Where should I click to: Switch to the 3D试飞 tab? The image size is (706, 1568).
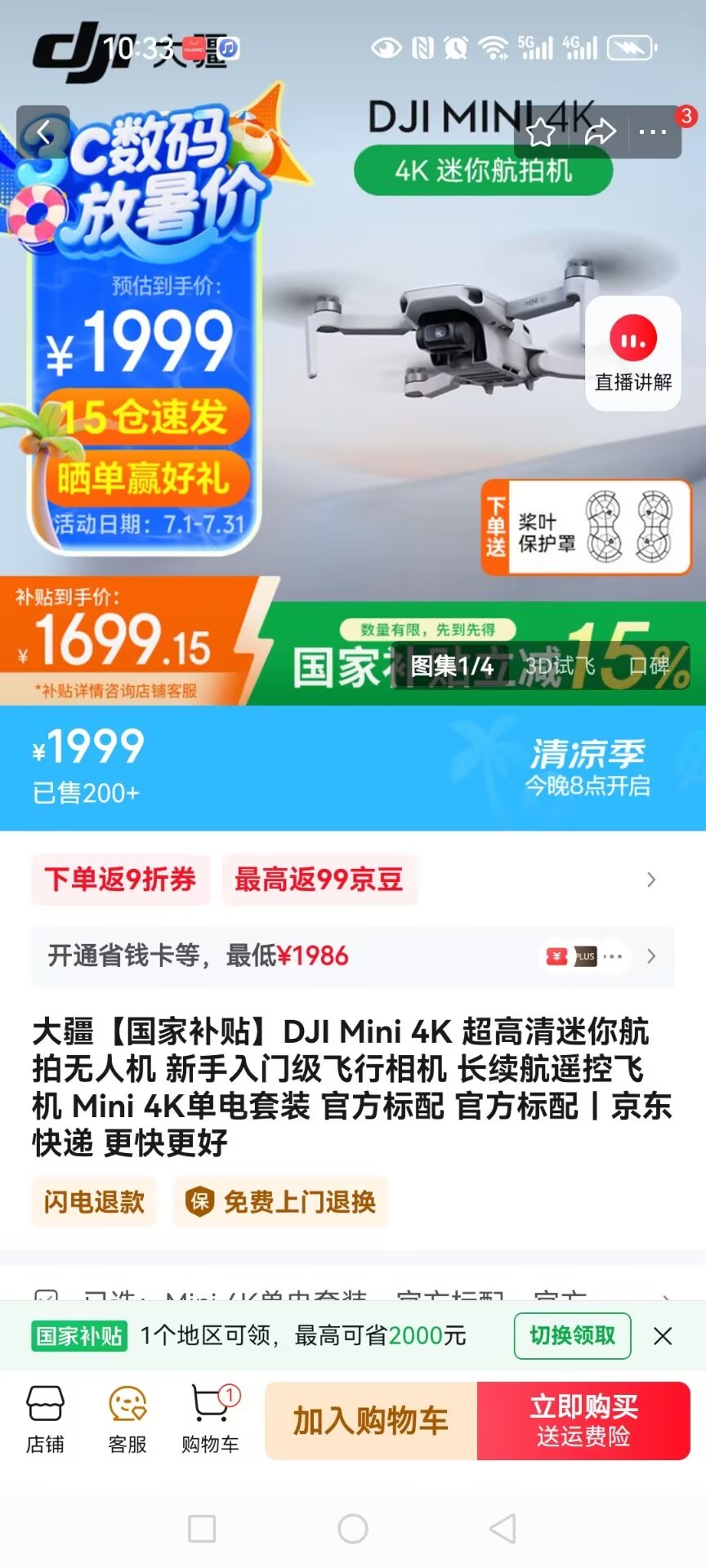click(560, 666)
